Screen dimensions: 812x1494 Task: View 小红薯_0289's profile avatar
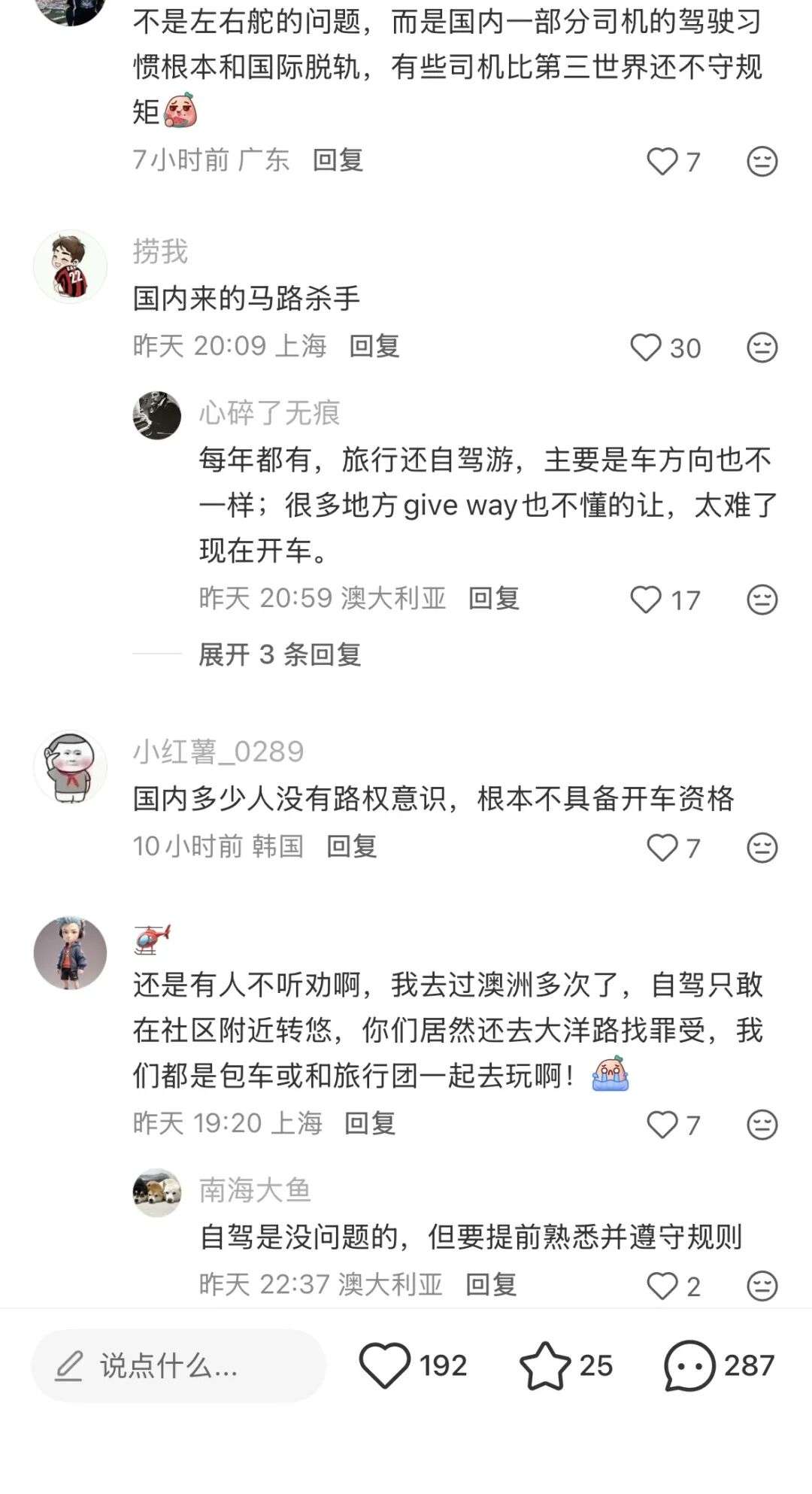71,767
